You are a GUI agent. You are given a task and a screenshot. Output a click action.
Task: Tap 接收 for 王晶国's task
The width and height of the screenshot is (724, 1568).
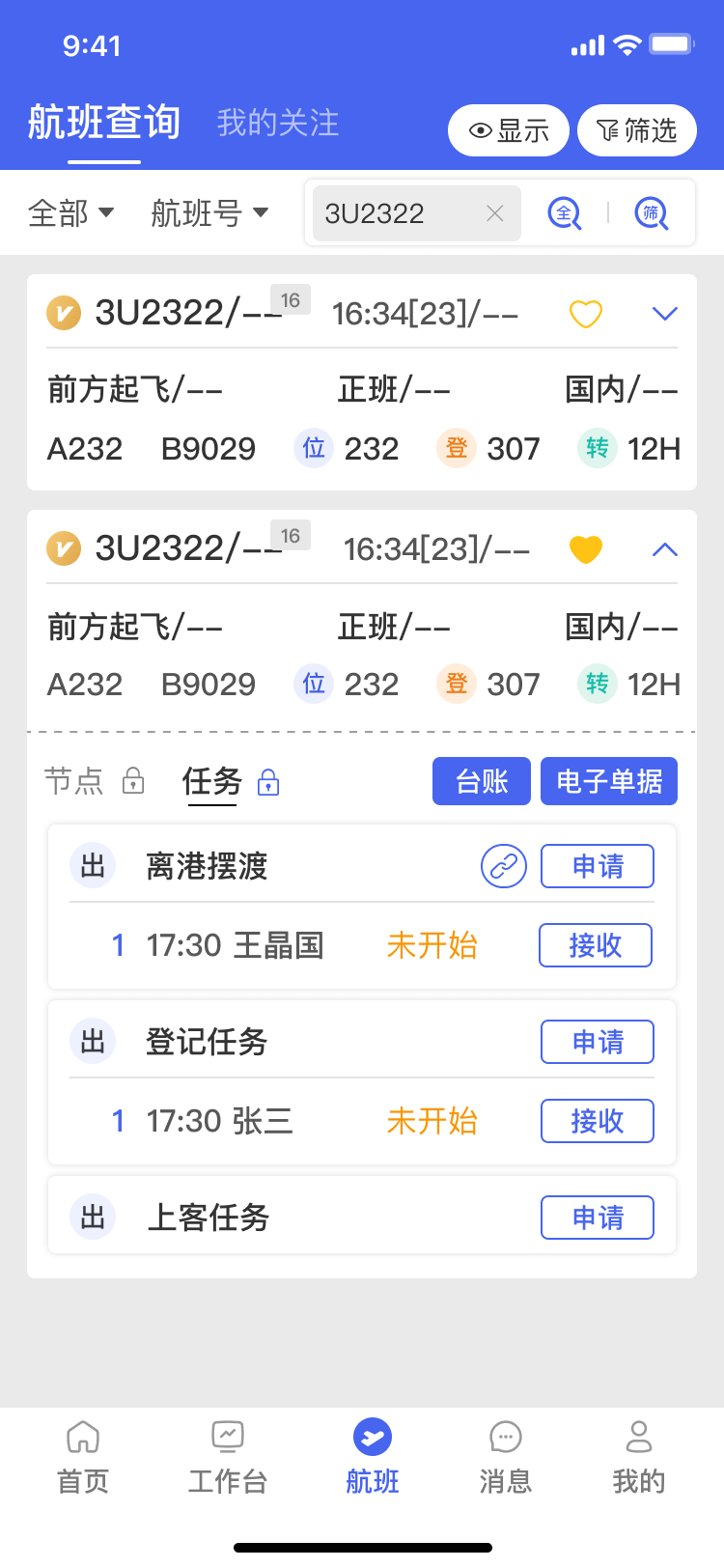[596, 945]
